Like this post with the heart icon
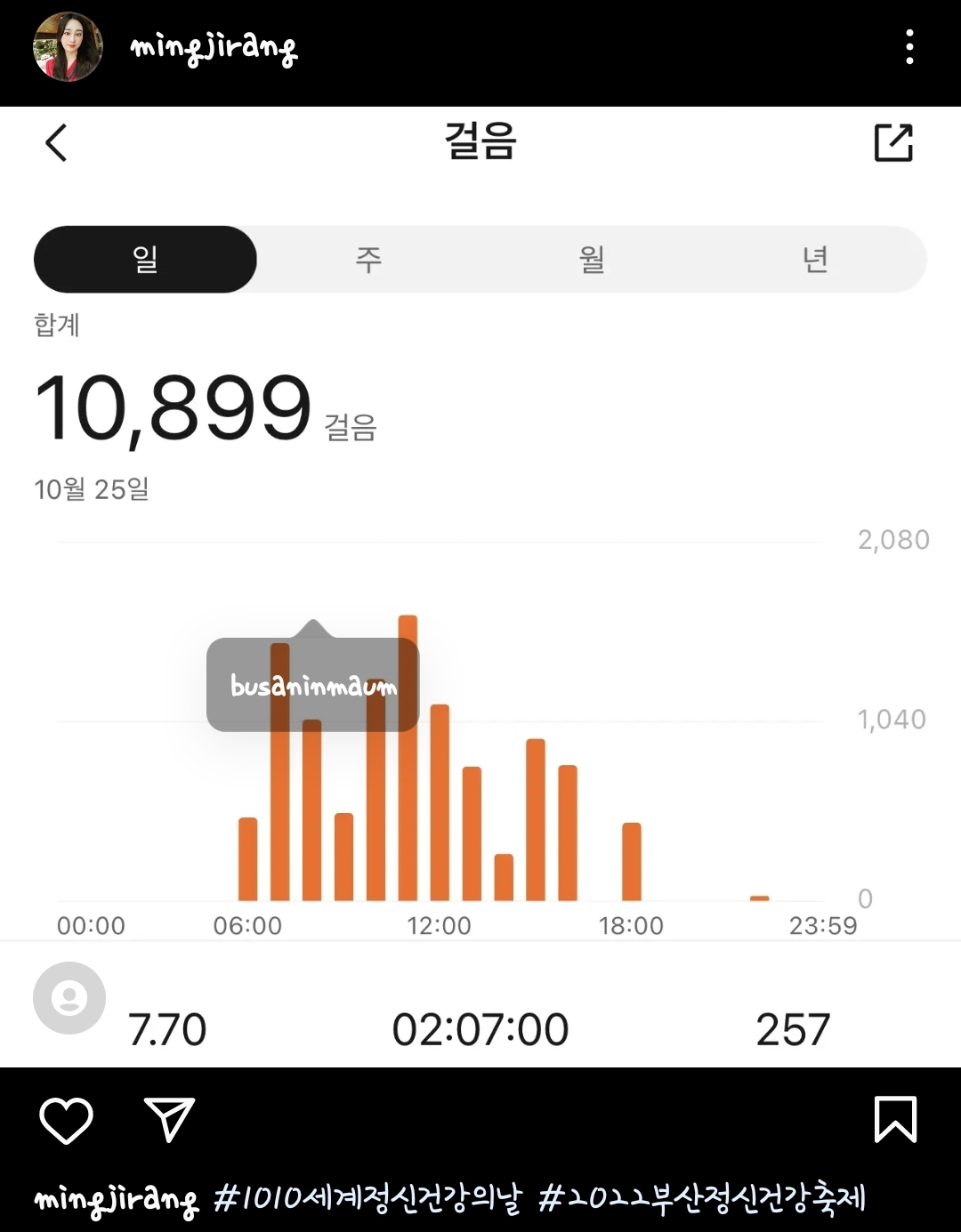The width and height of the screenshot is (961, 1232). [67, 1120]
